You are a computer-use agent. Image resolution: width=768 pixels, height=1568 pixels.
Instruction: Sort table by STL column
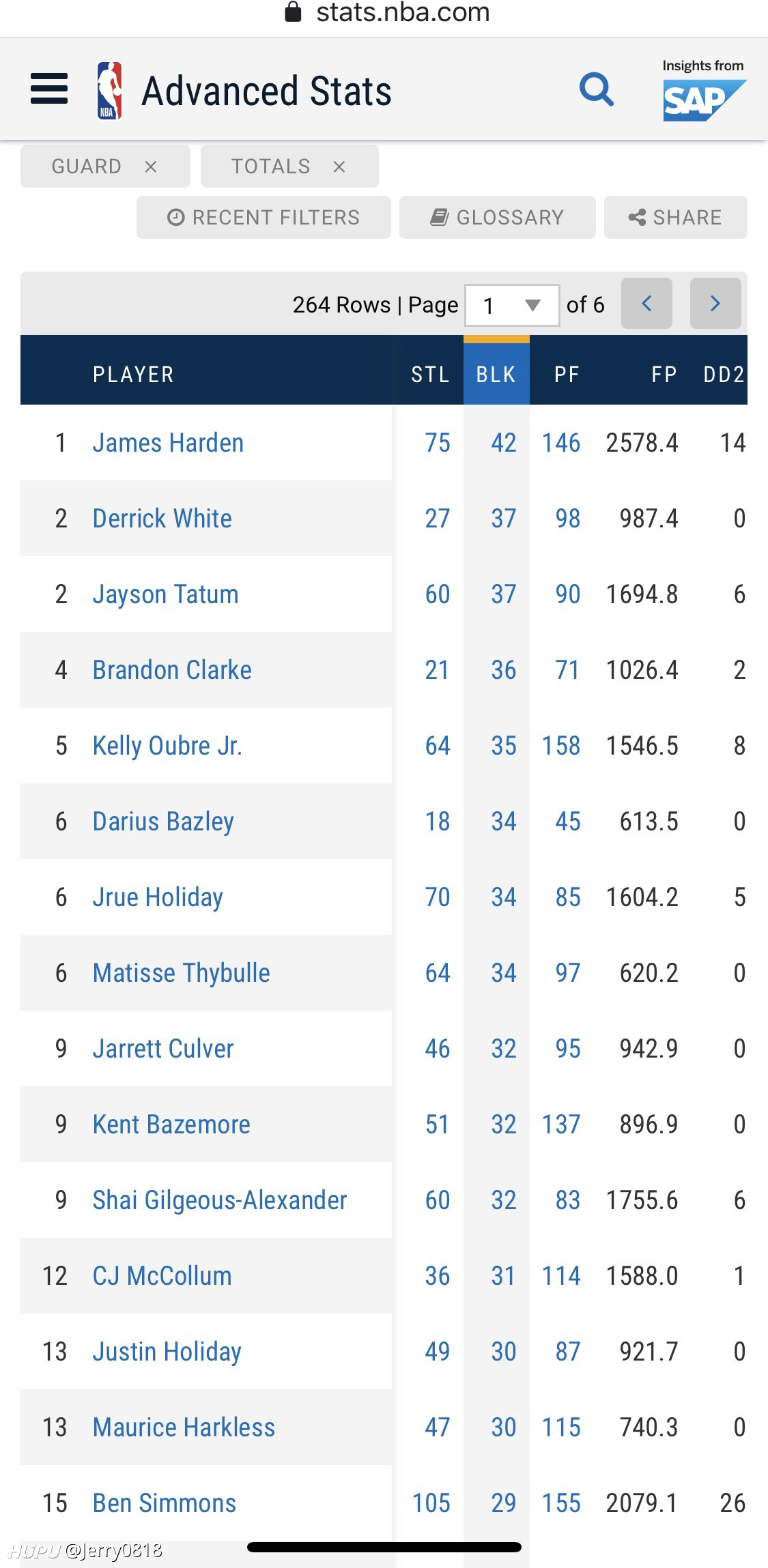coord(429,375)
